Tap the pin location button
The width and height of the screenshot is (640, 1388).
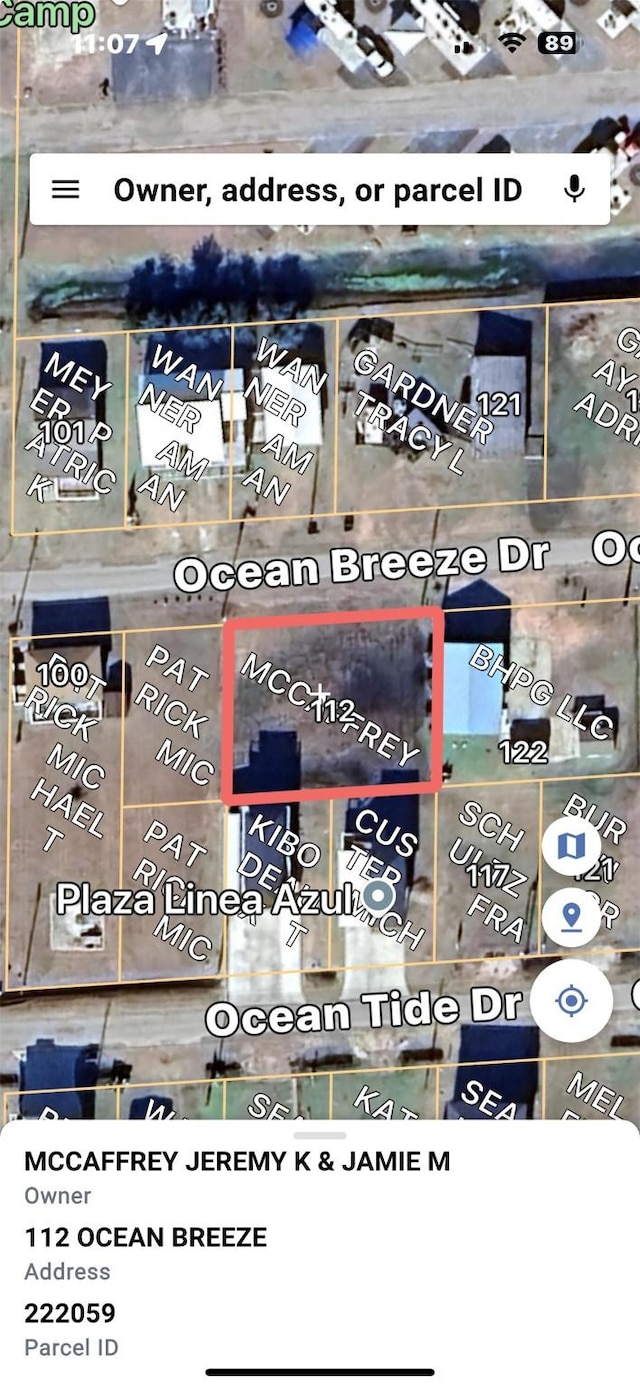click(571, 916)
